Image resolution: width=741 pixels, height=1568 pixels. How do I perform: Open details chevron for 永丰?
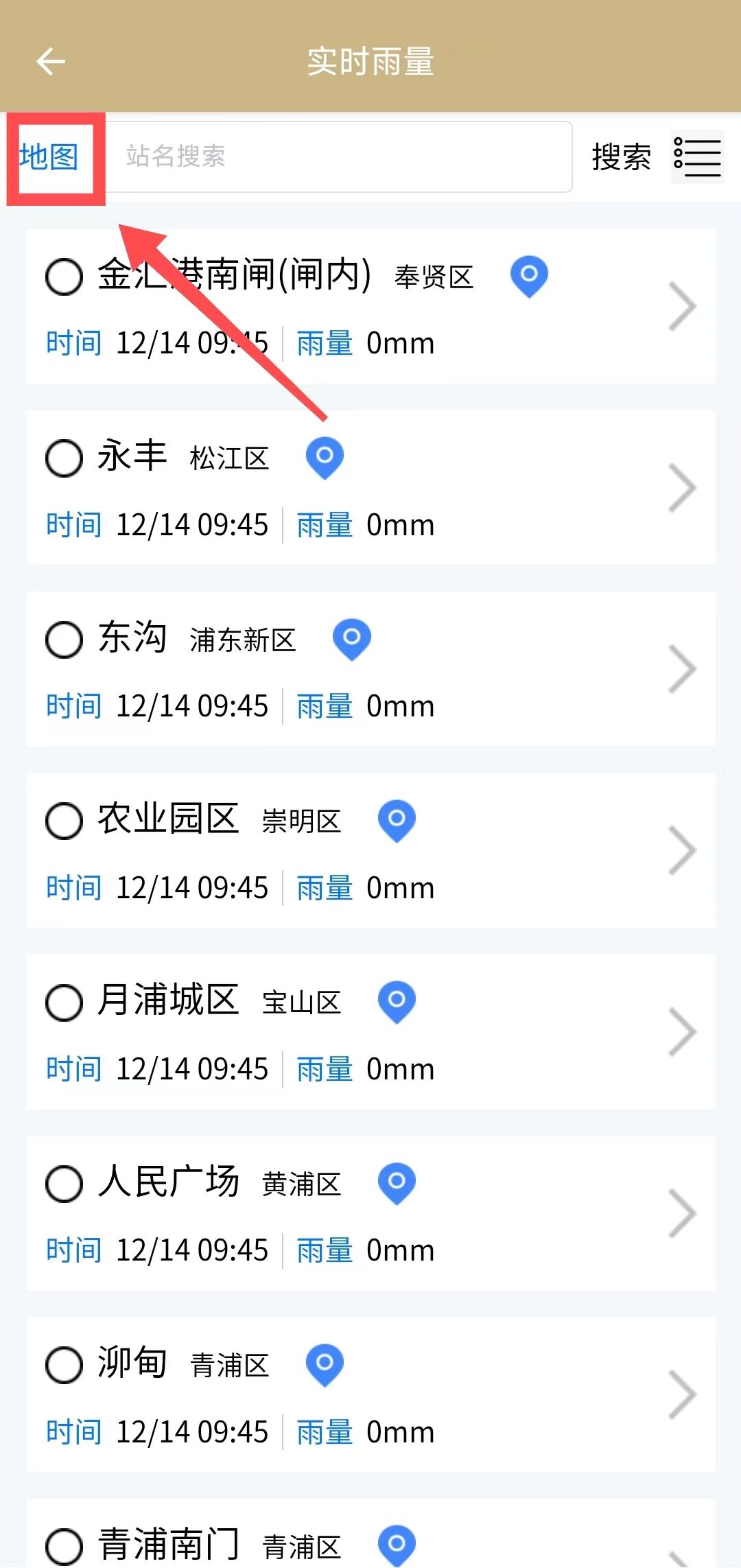coord(682,488)
